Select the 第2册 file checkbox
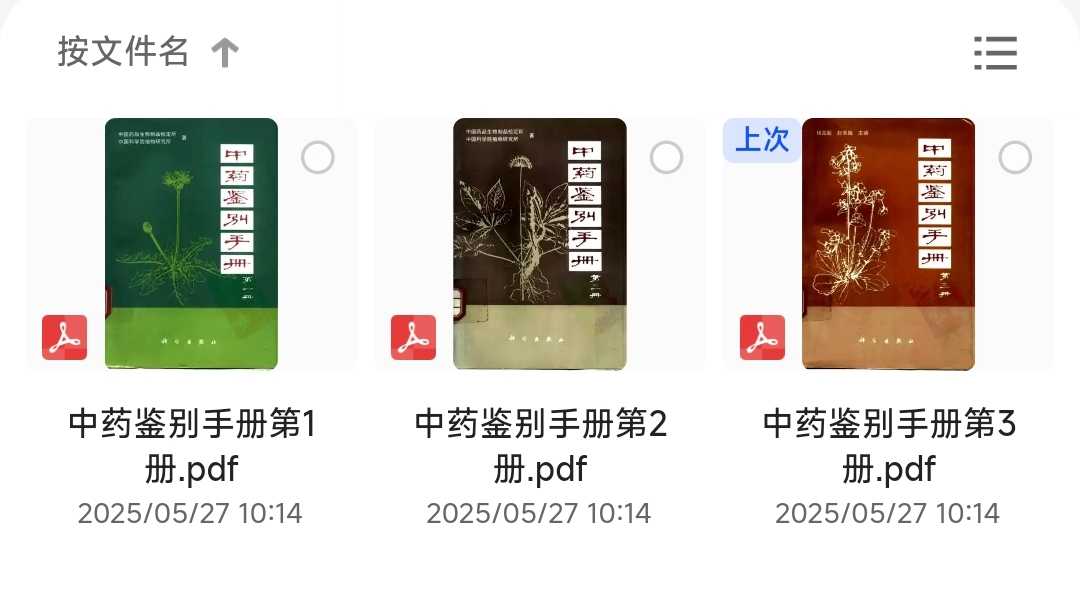 point(666,158)
